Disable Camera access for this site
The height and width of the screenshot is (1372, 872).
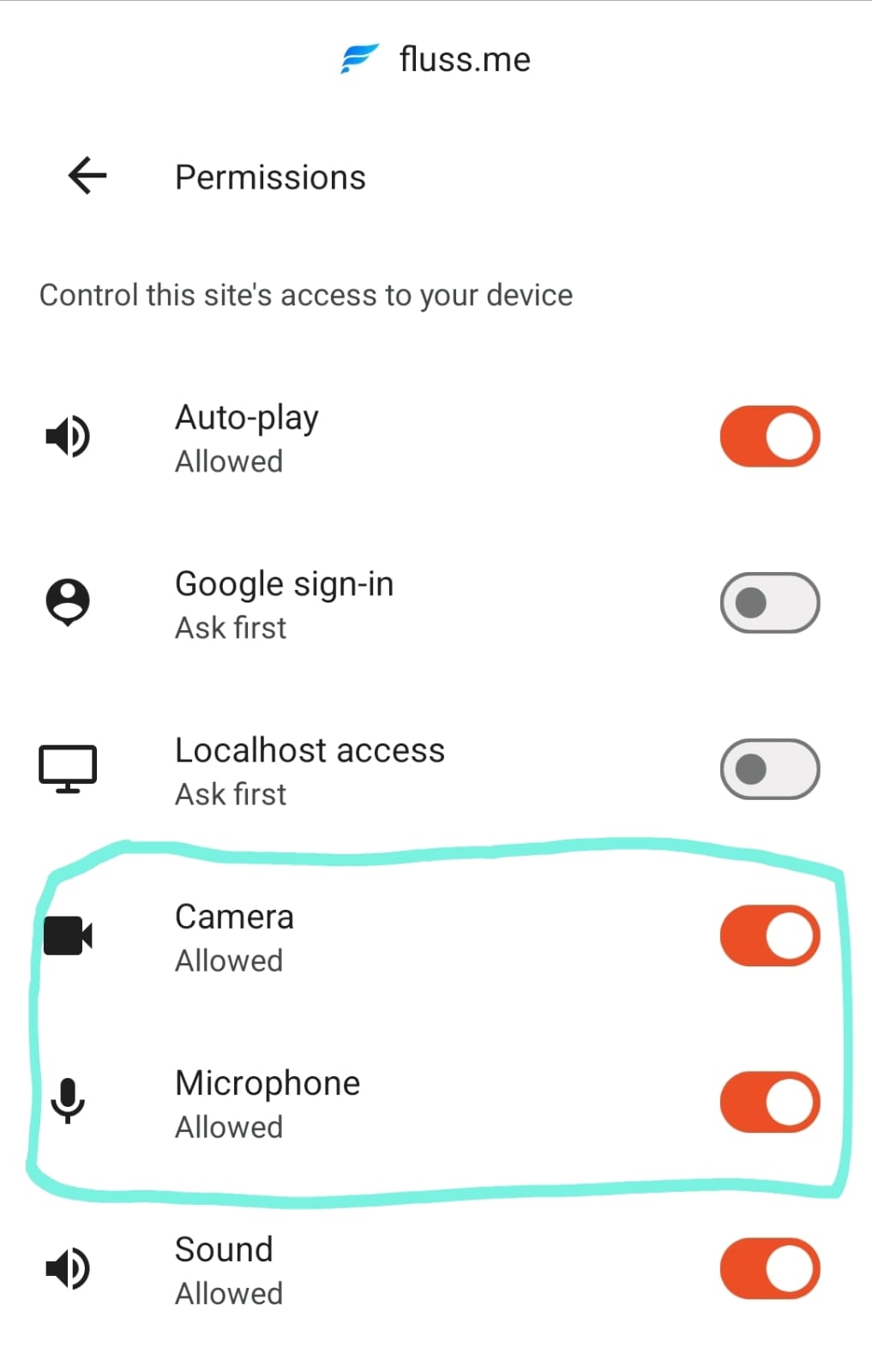769,936
